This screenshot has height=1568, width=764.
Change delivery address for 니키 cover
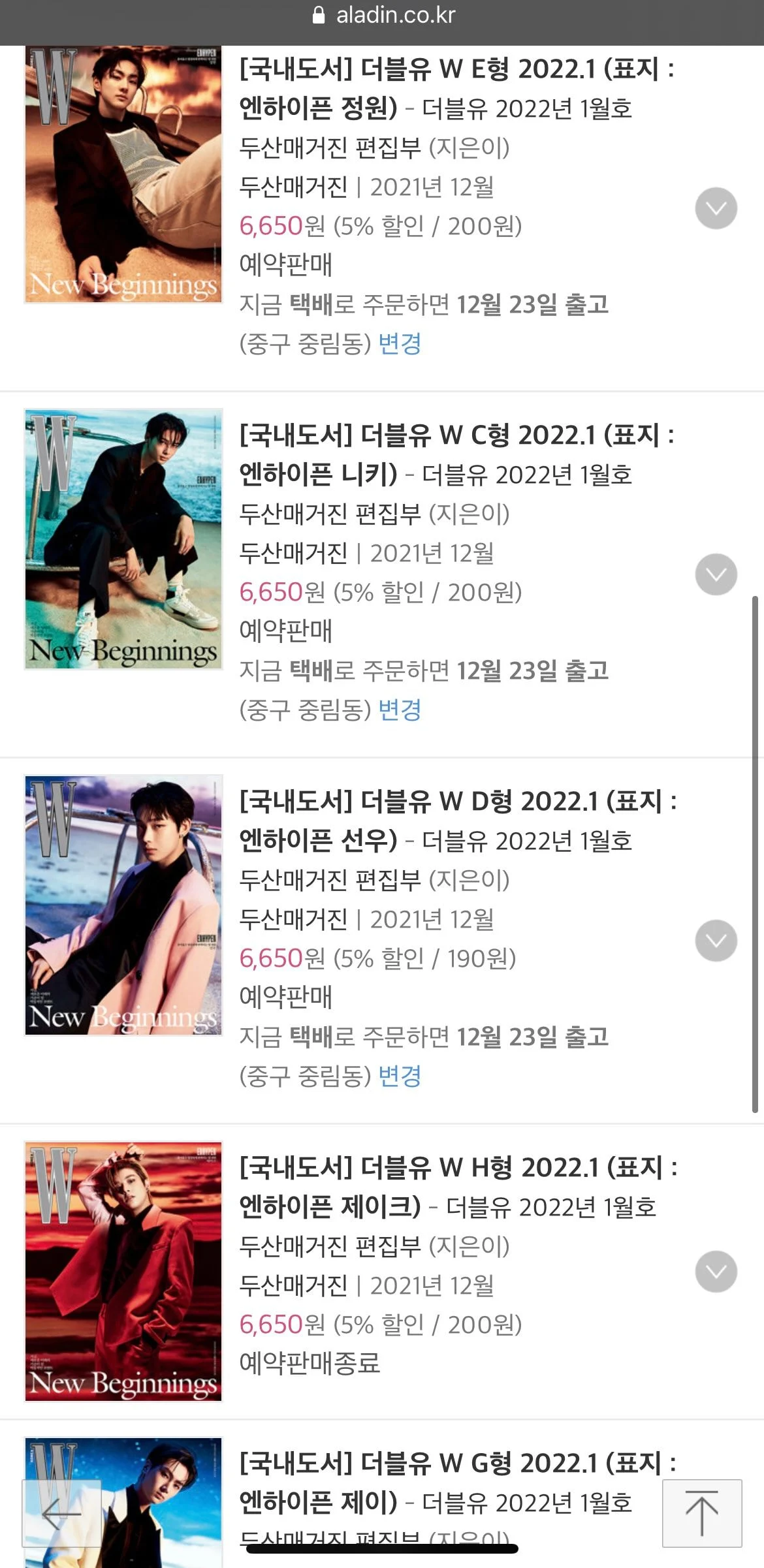click(x=400, y=710)
